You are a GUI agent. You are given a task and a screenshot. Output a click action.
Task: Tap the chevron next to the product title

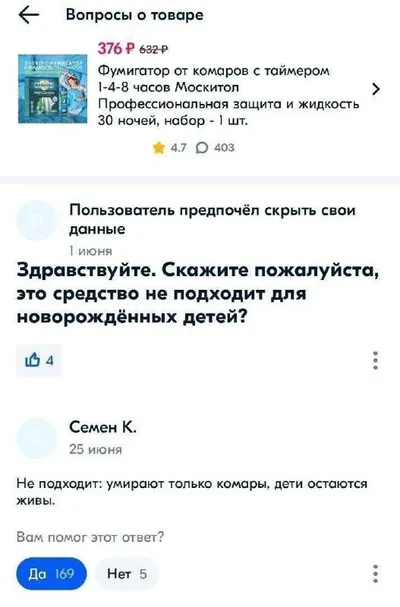375,89
